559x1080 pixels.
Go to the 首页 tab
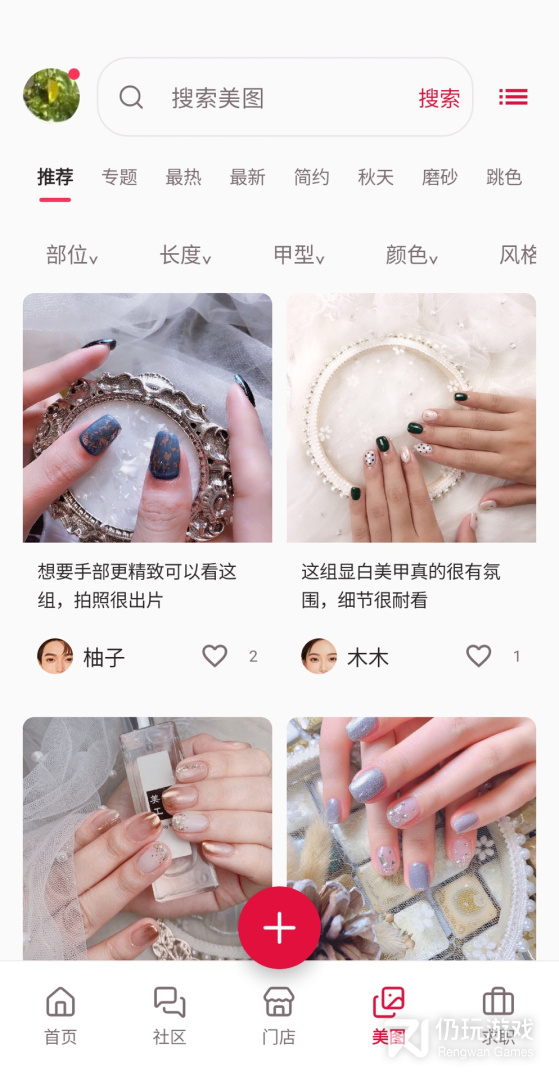point(61,1016)
